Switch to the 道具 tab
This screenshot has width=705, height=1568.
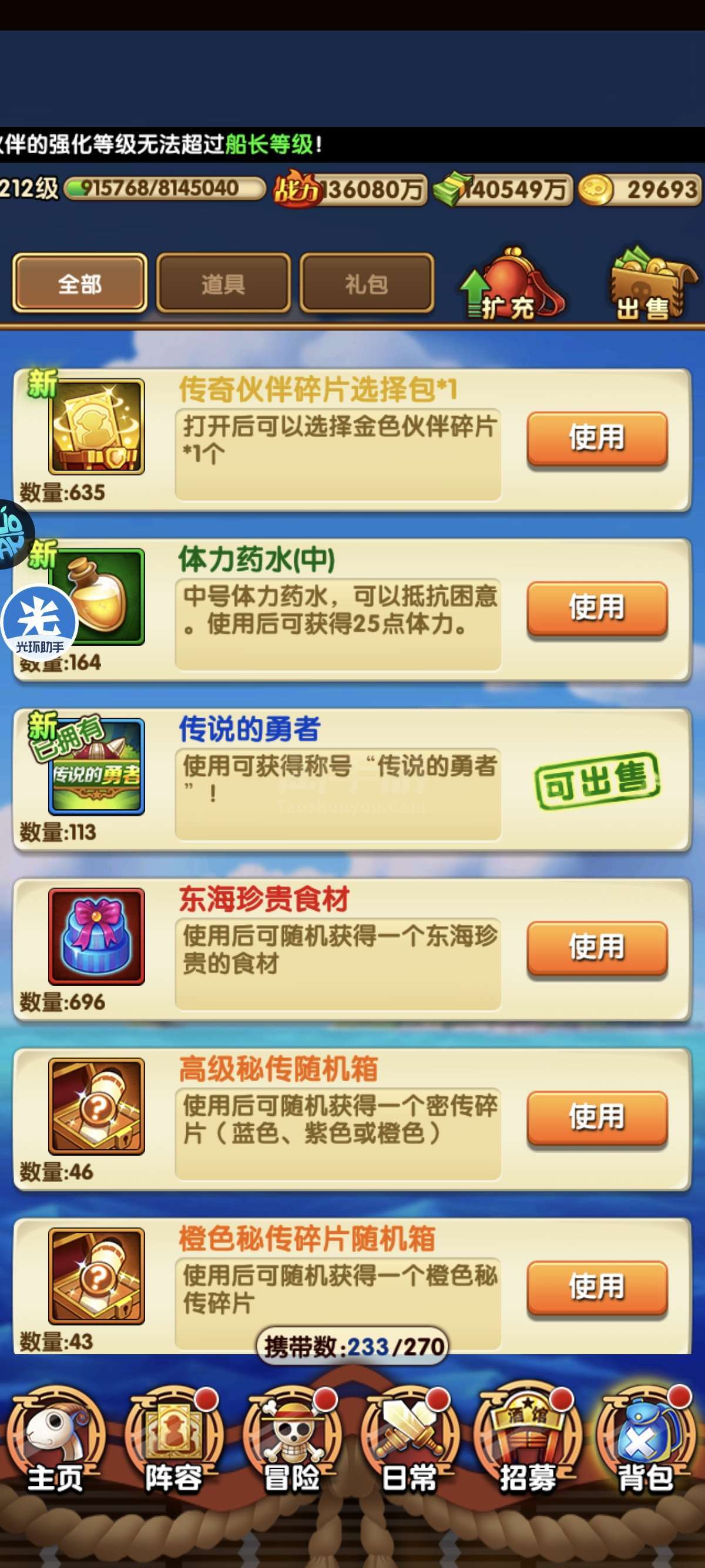point(223,284)
